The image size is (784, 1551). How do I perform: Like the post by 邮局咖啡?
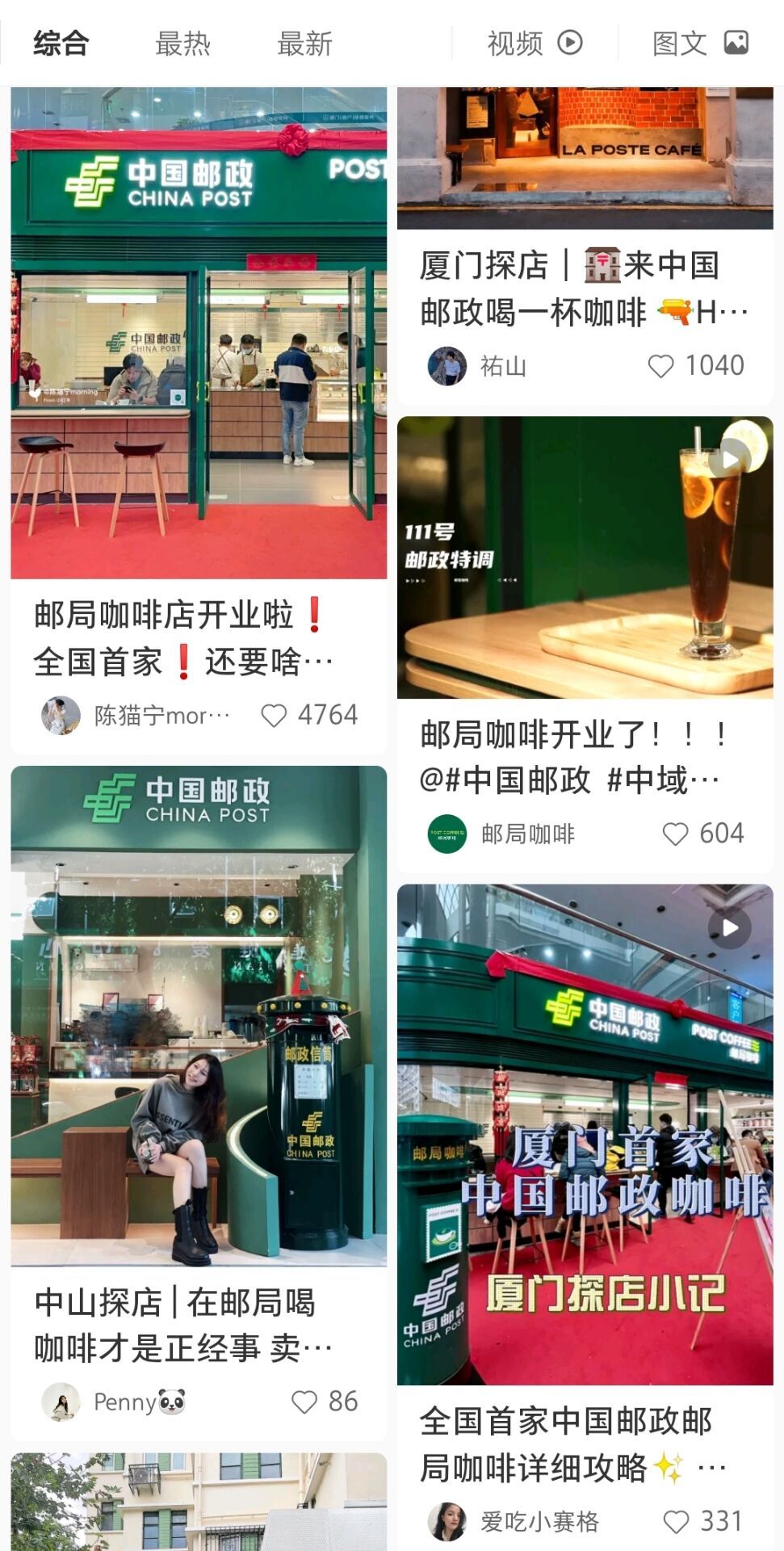click(x=675, y=834)
